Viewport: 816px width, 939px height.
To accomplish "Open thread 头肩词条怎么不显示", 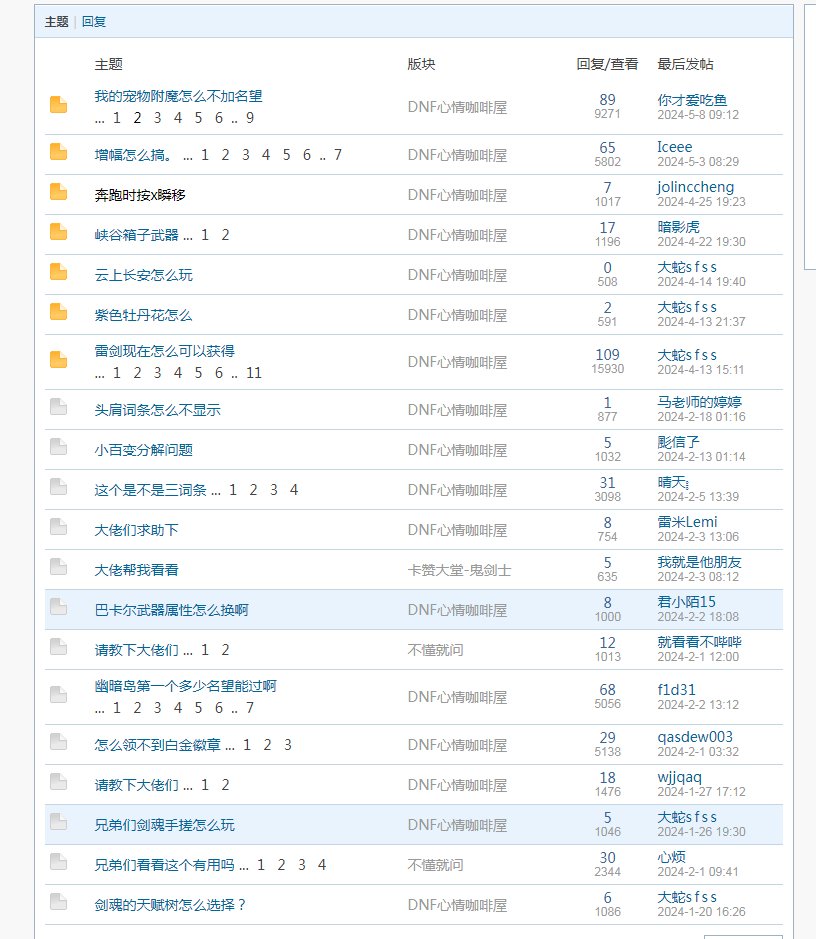I will [x=157, y=410].
